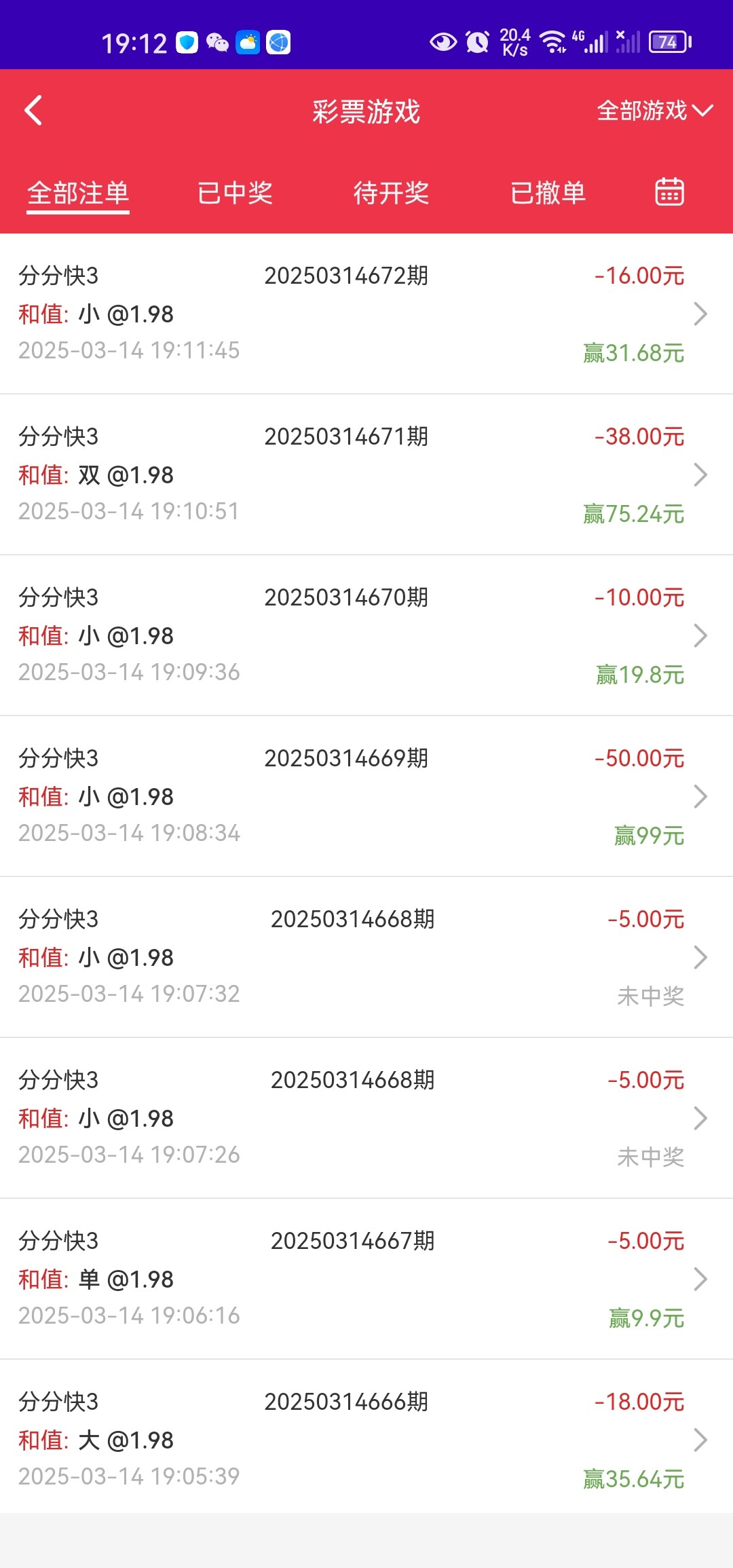The image size is (733, 1568).
Task: Go back using the header arrow
Action: [33, 111]
